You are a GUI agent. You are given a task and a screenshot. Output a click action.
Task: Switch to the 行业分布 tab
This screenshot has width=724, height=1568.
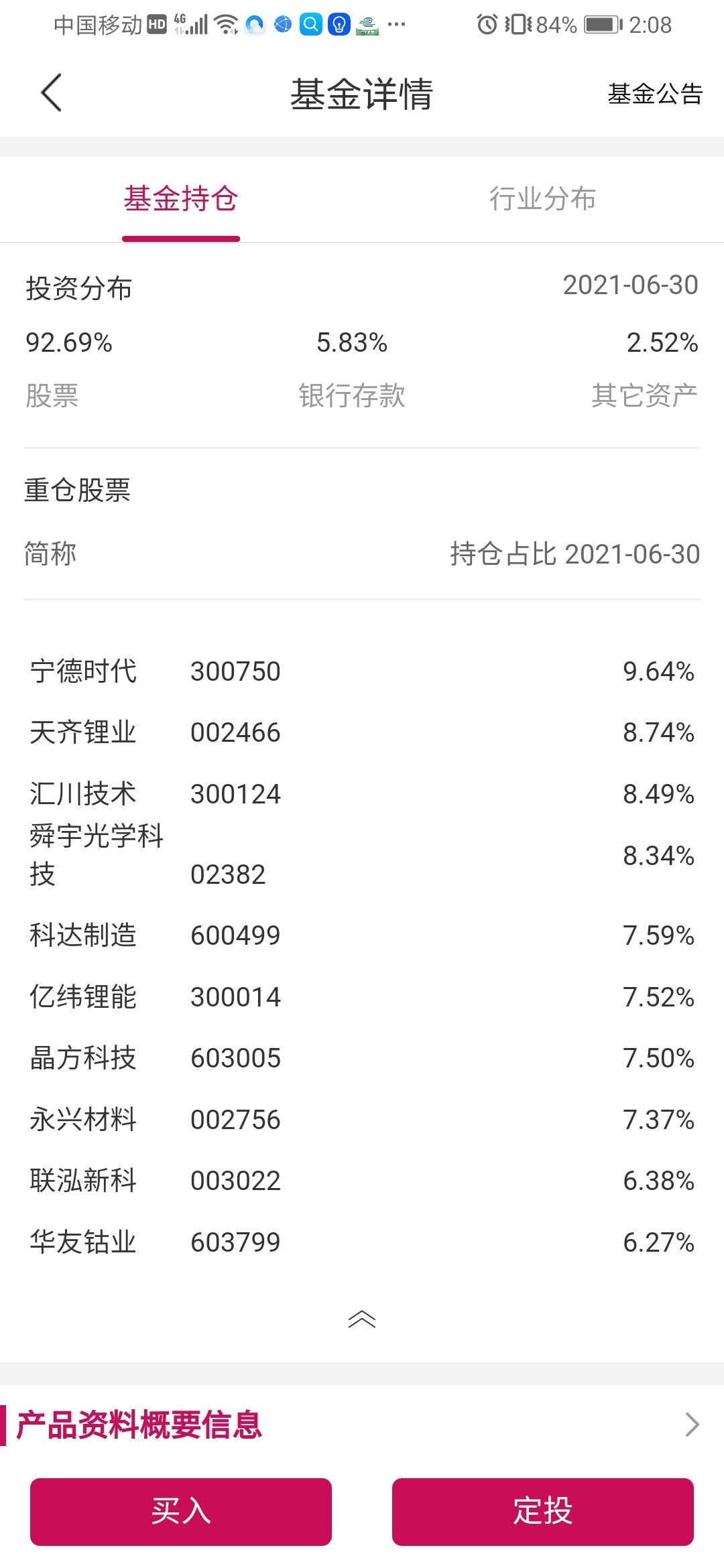pyautogui.click(x=543, y=198)
